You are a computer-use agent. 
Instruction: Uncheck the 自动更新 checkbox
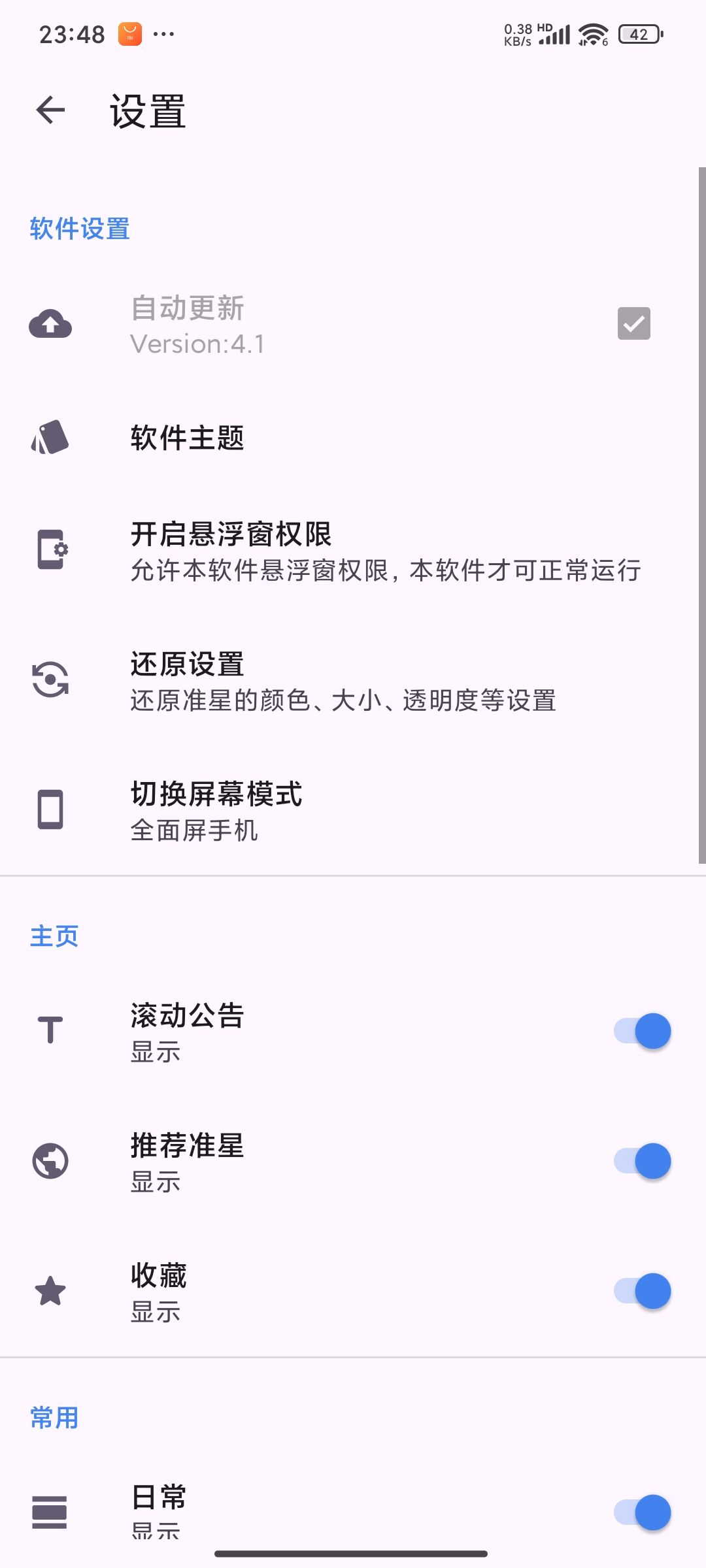coord(633,323)
